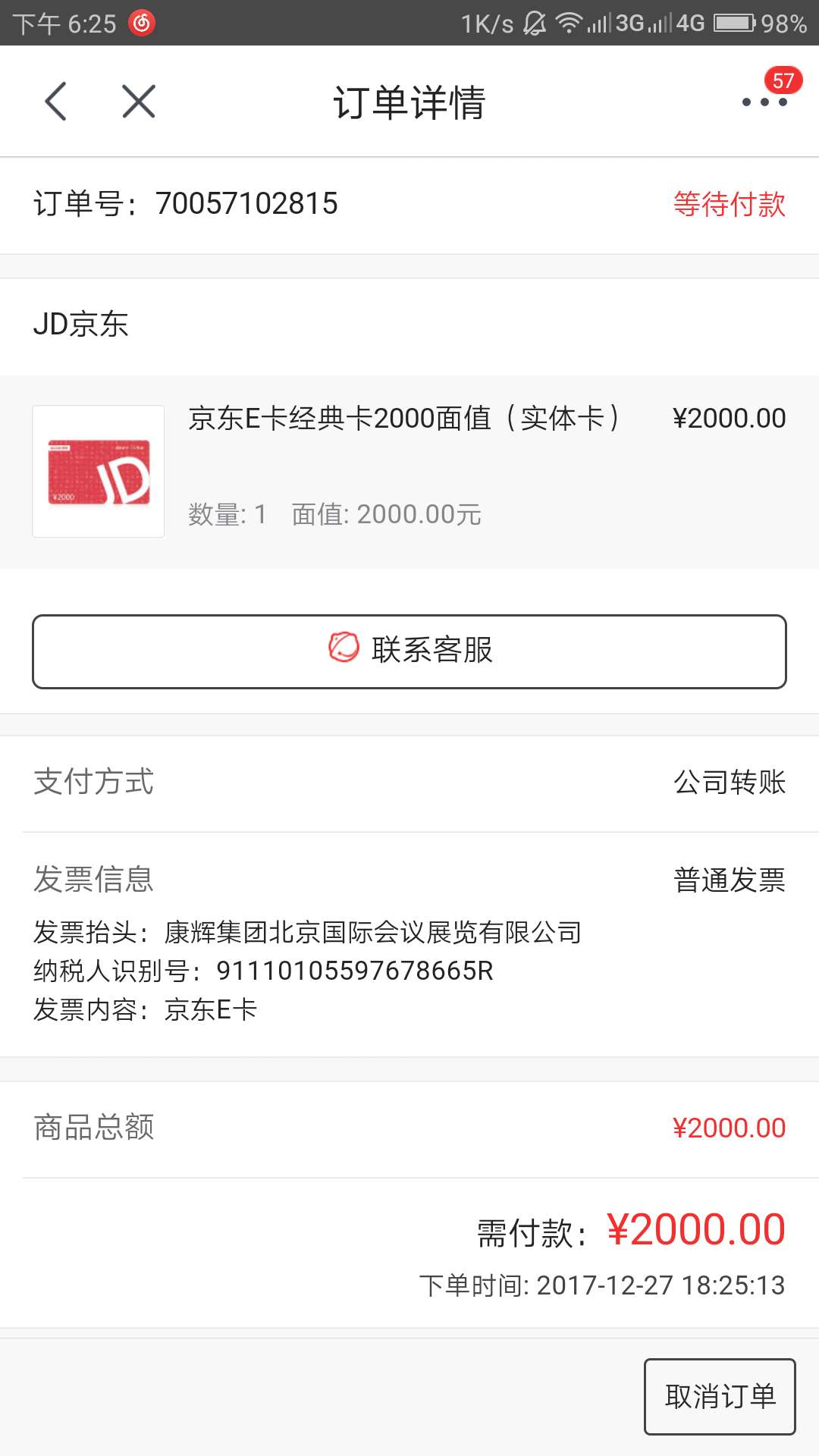
Task: Go back from the order details page
Action: coord(56,102)
